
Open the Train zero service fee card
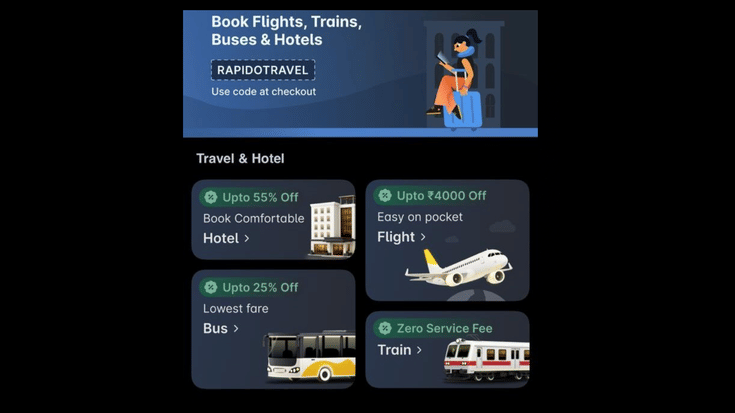[x=446, y=349]
